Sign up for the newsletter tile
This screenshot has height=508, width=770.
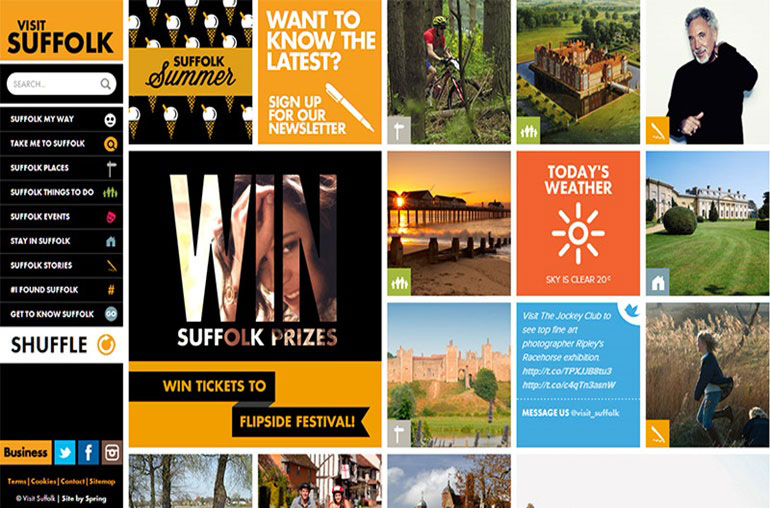(319, 71)
